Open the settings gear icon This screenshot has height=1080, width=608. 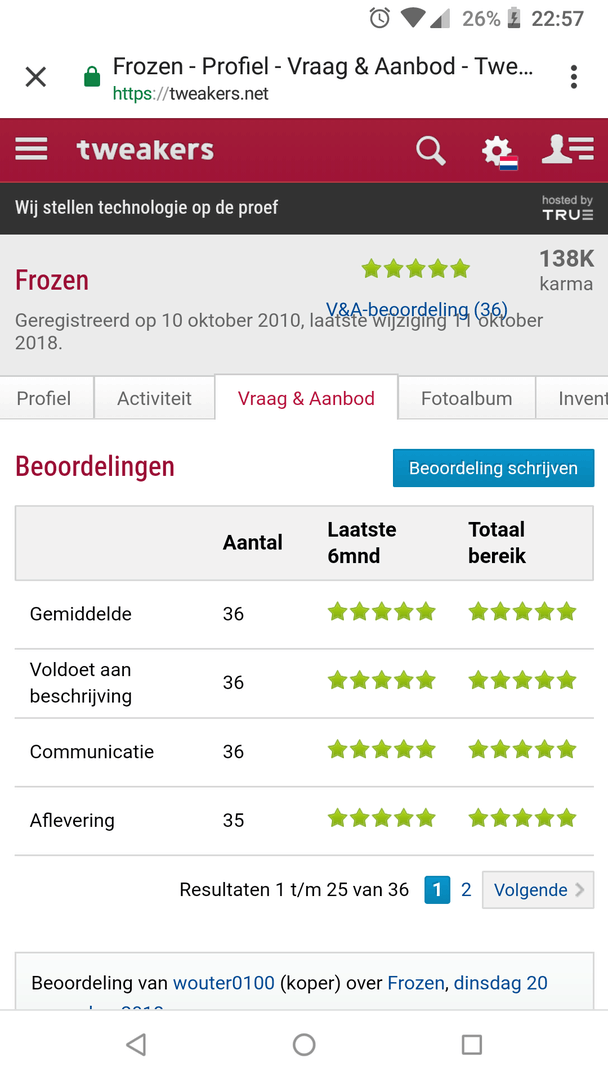[497, 151]
